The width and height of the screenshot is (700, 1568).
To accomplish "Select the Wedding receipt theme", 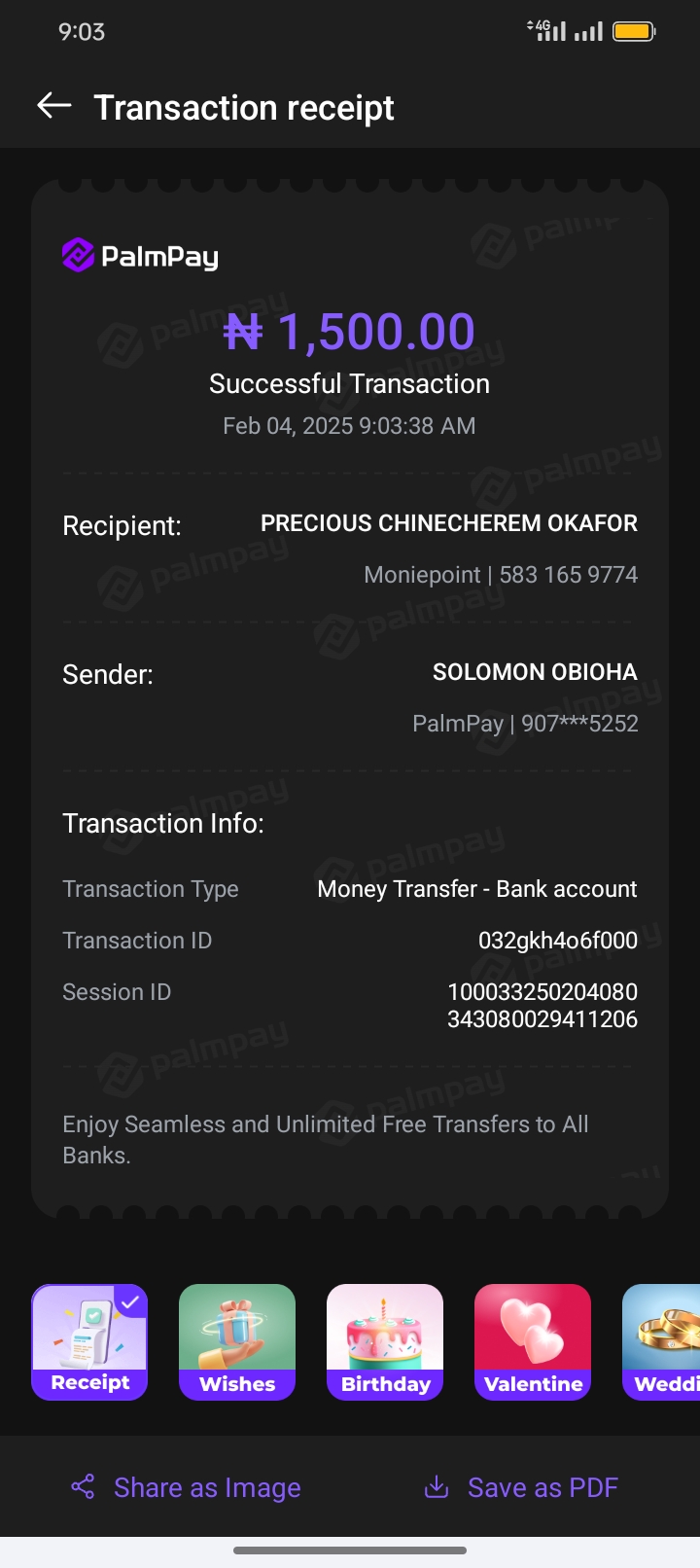I will (x=663, y=1341).
